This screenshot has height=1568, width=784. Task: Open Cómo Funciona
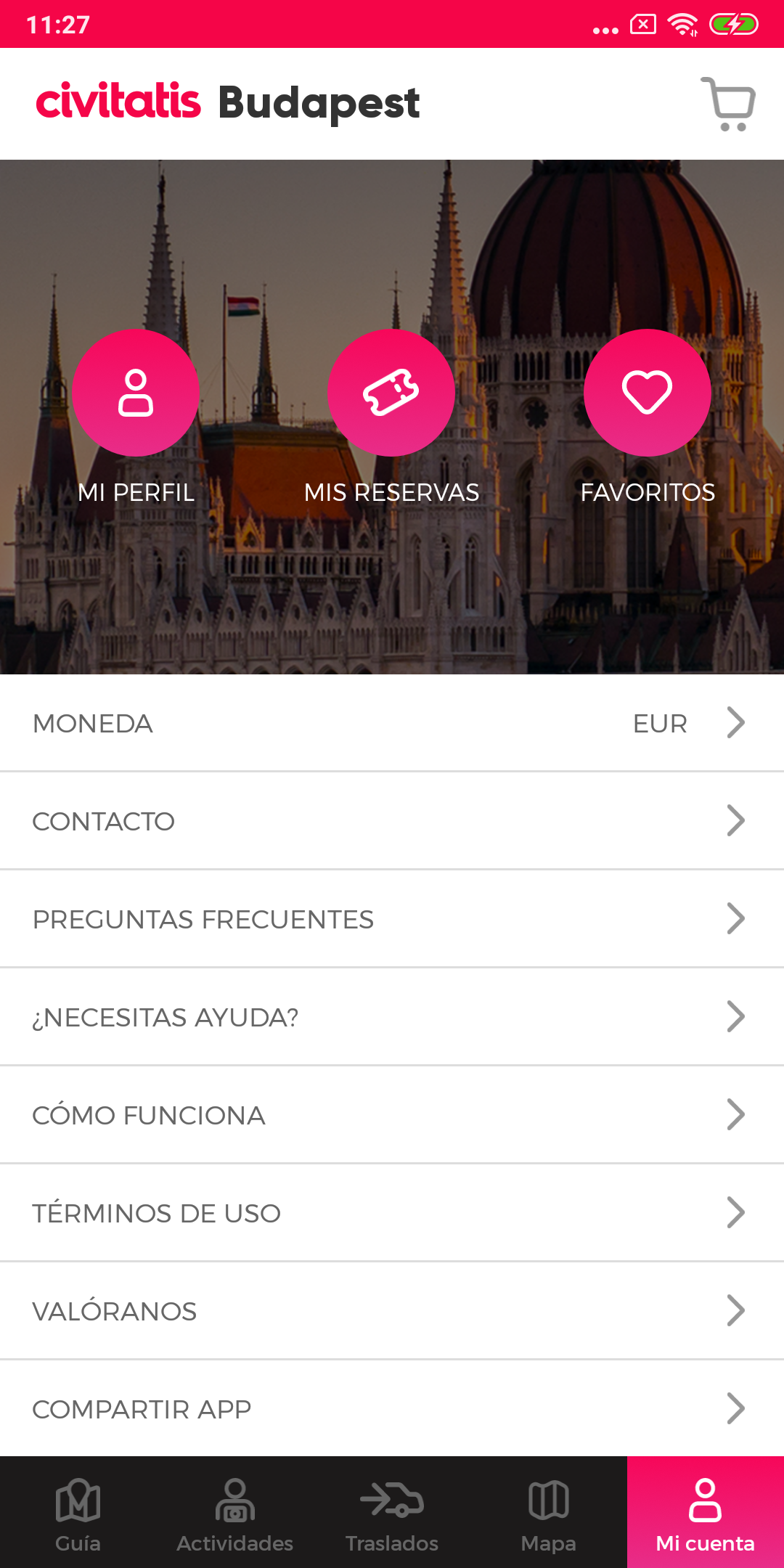tap(392, 1115)
